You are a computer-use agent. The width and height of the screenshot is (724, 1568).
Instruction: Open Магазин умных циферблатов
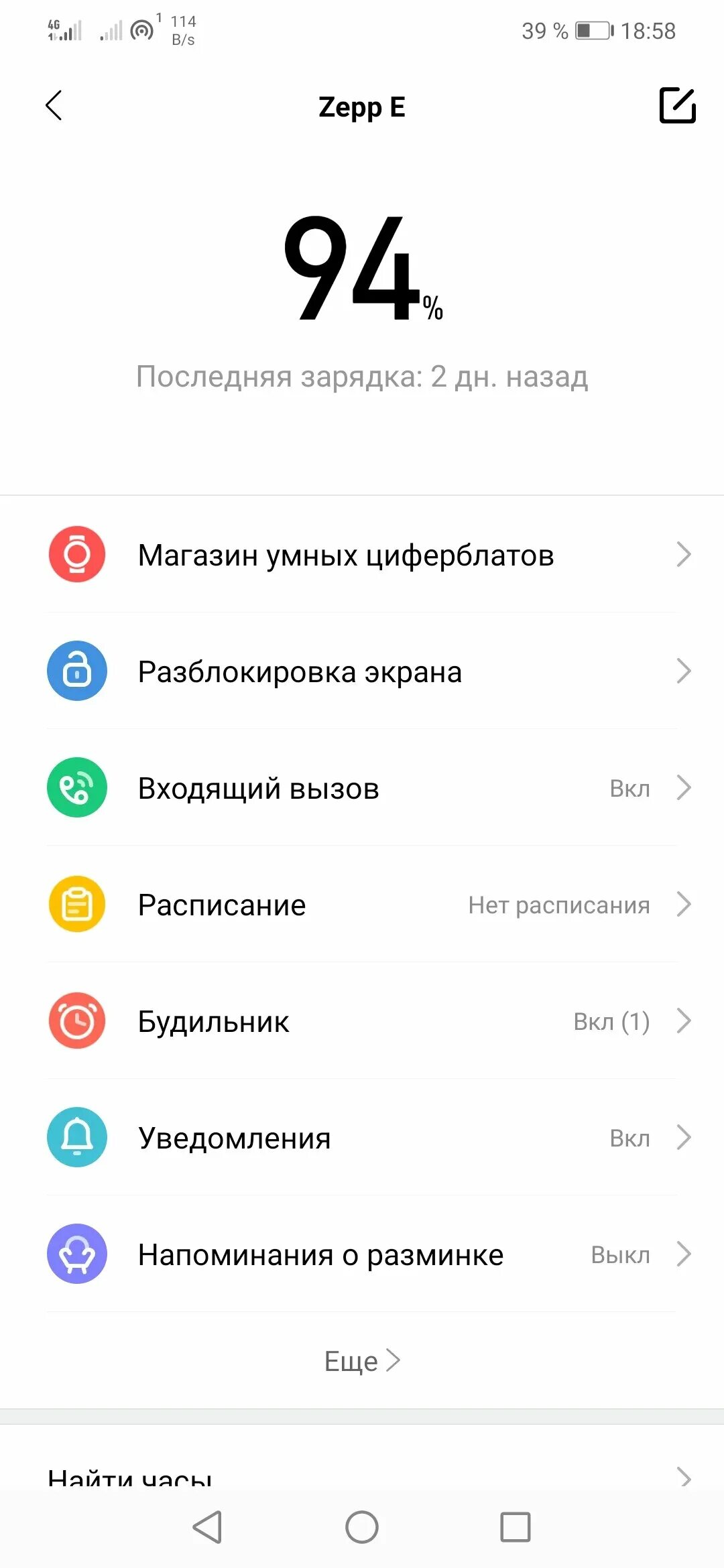coord(362,555)
